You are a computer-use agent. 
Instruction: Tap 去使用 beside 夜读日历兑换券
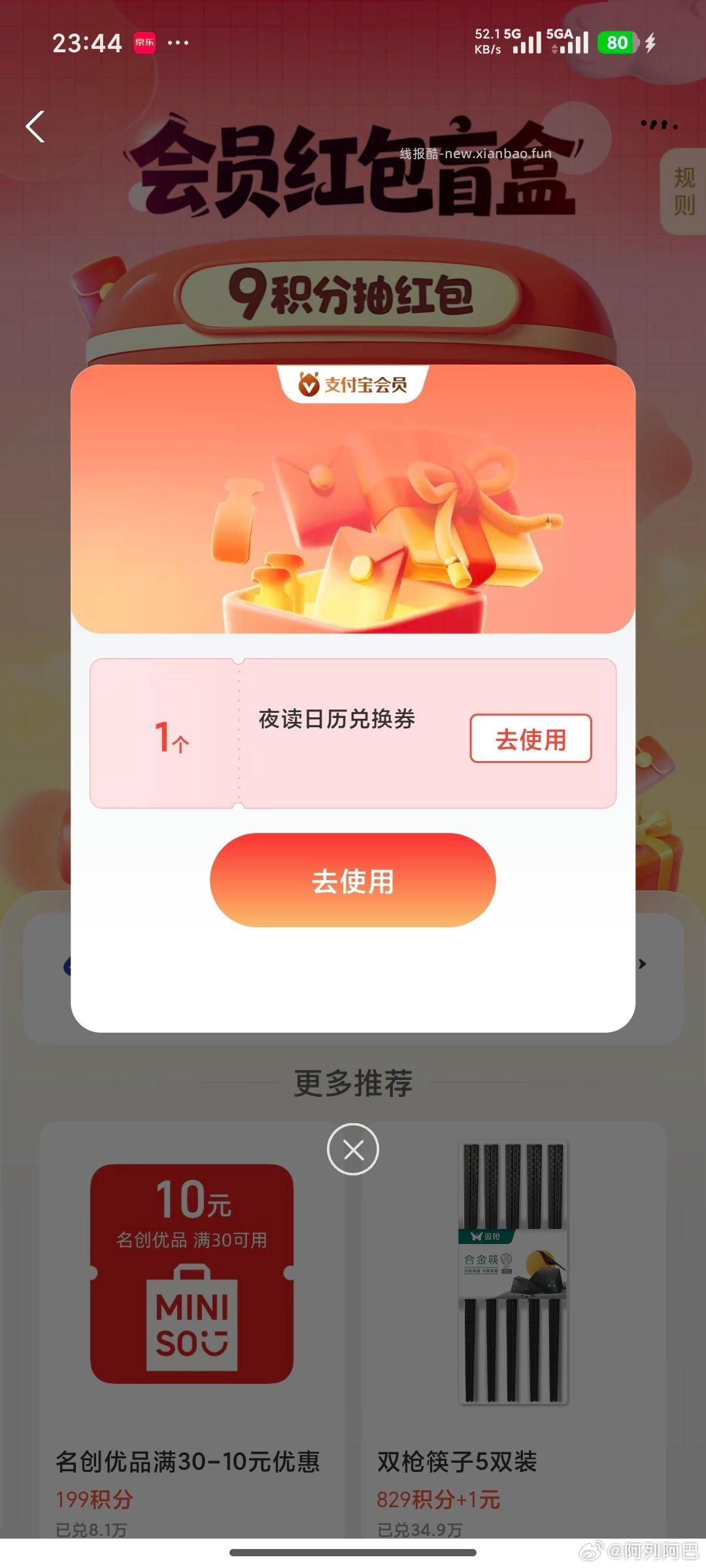[x=529, y=737]
